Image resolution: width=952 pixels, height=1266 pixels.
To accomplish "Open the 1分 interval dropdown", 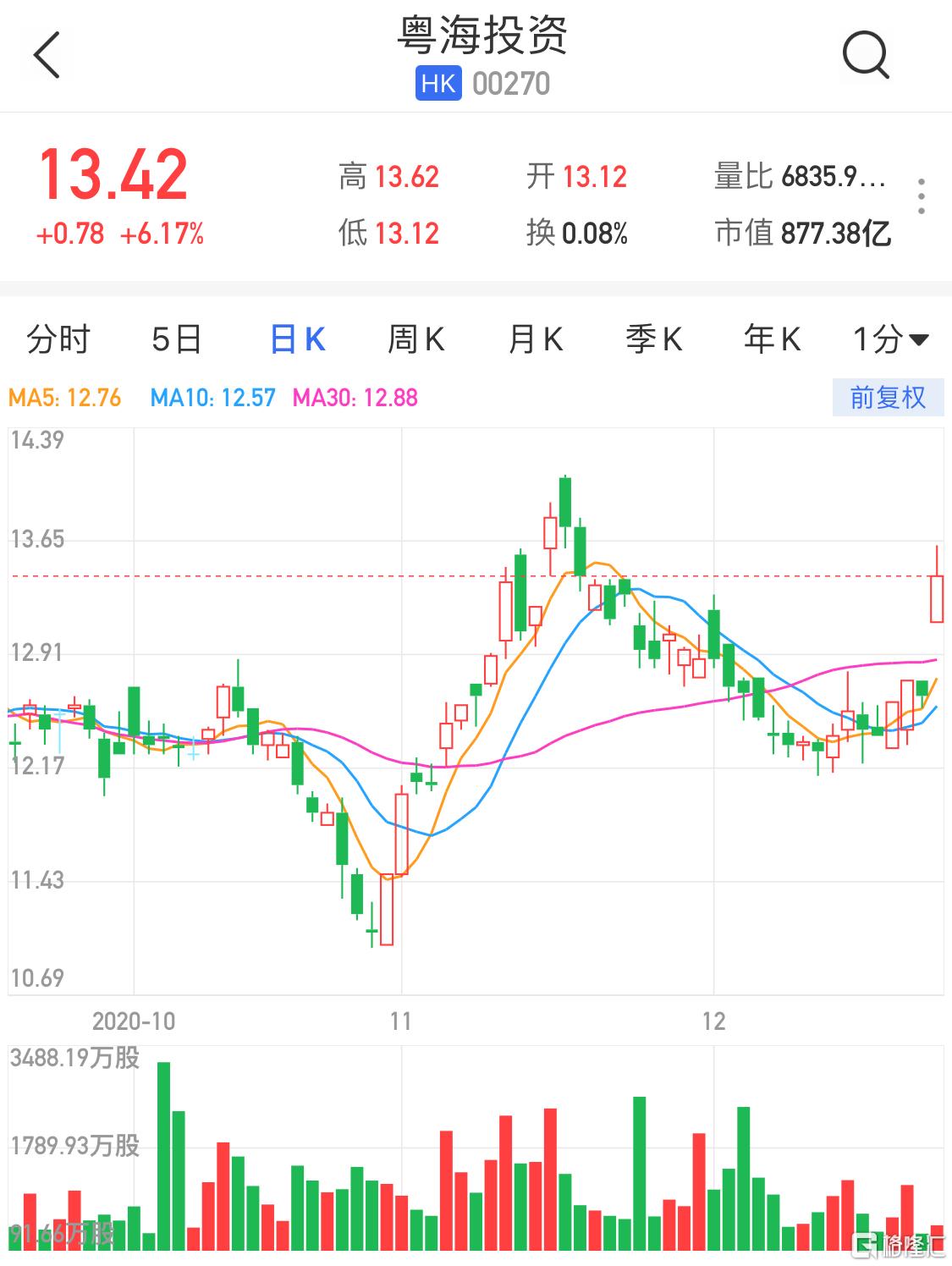I will coord(890,340).
